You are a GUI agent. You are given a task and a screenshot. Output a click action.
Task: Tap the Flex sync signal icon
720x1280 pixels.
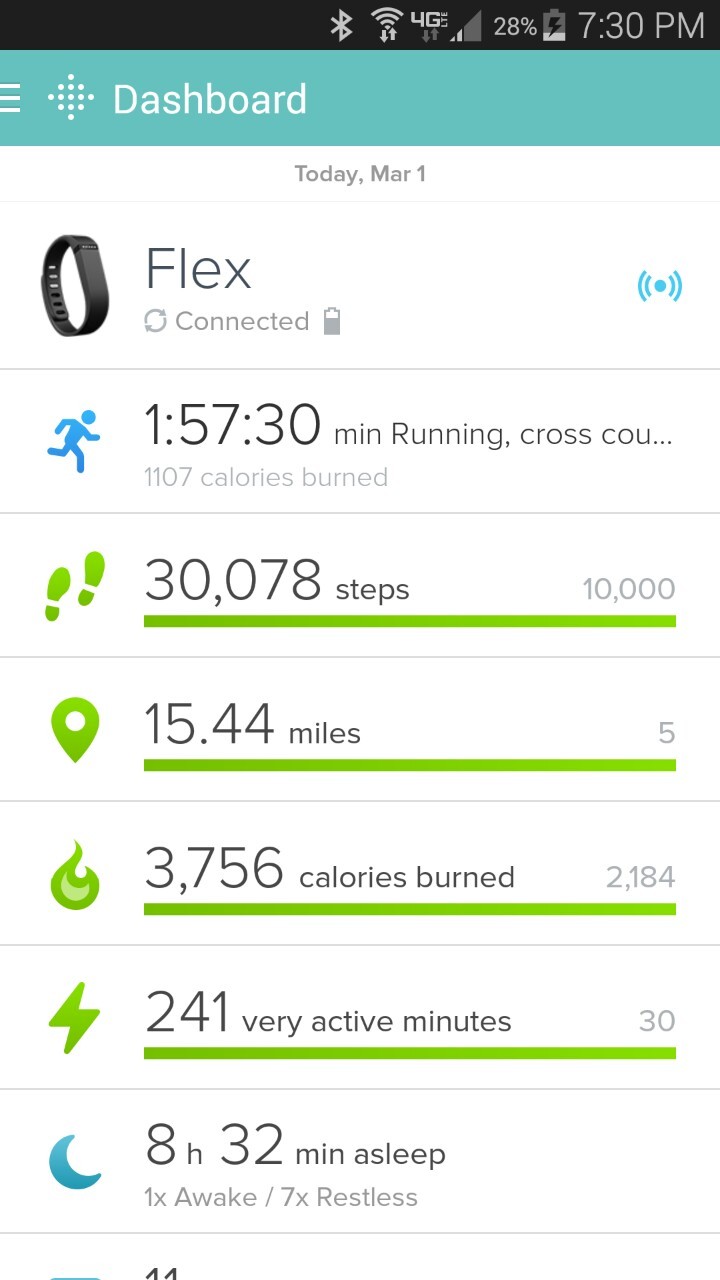[x=660, y=286]
